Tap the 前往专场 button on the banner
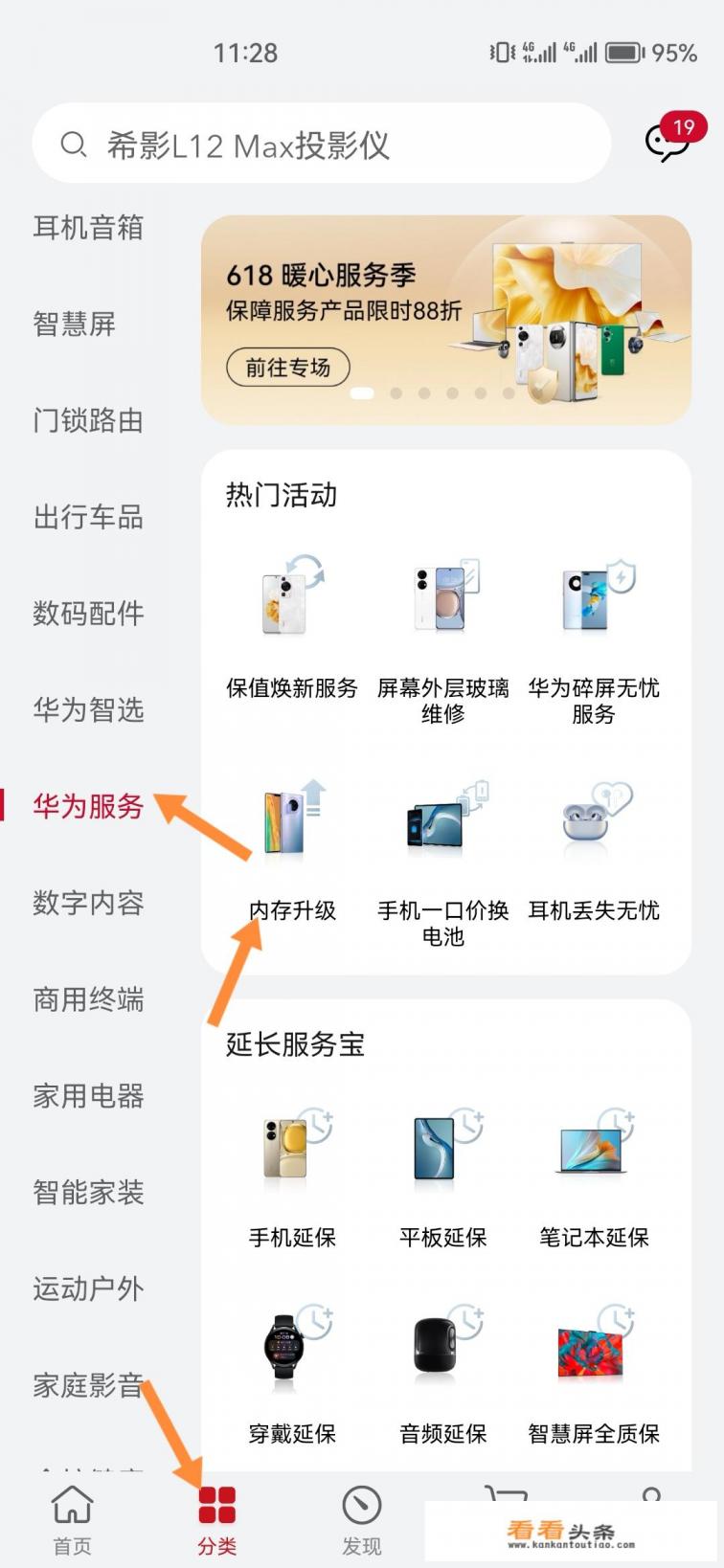 pyautogui.click(x=287, y=368)
